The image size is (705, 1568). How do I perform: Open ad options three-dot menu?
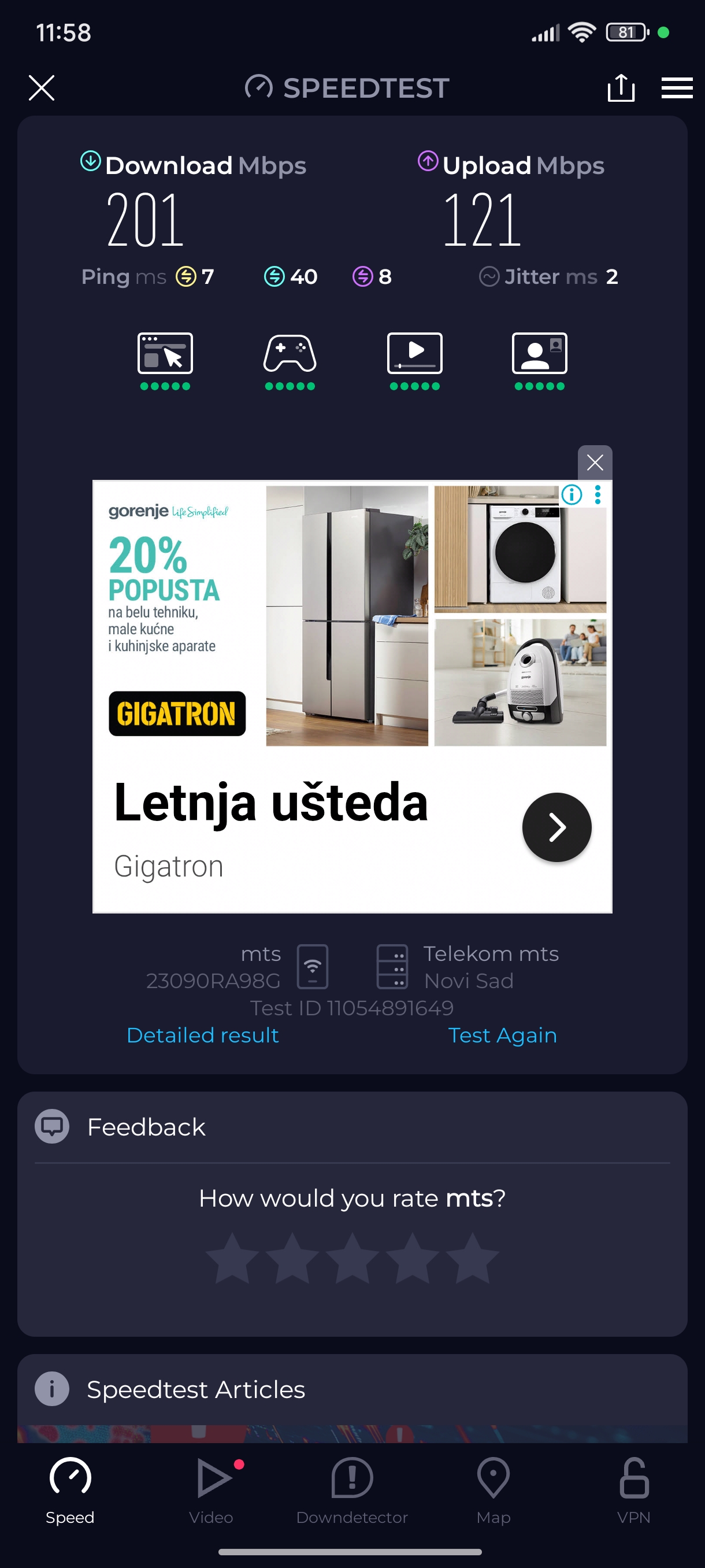tap(598, 495)
